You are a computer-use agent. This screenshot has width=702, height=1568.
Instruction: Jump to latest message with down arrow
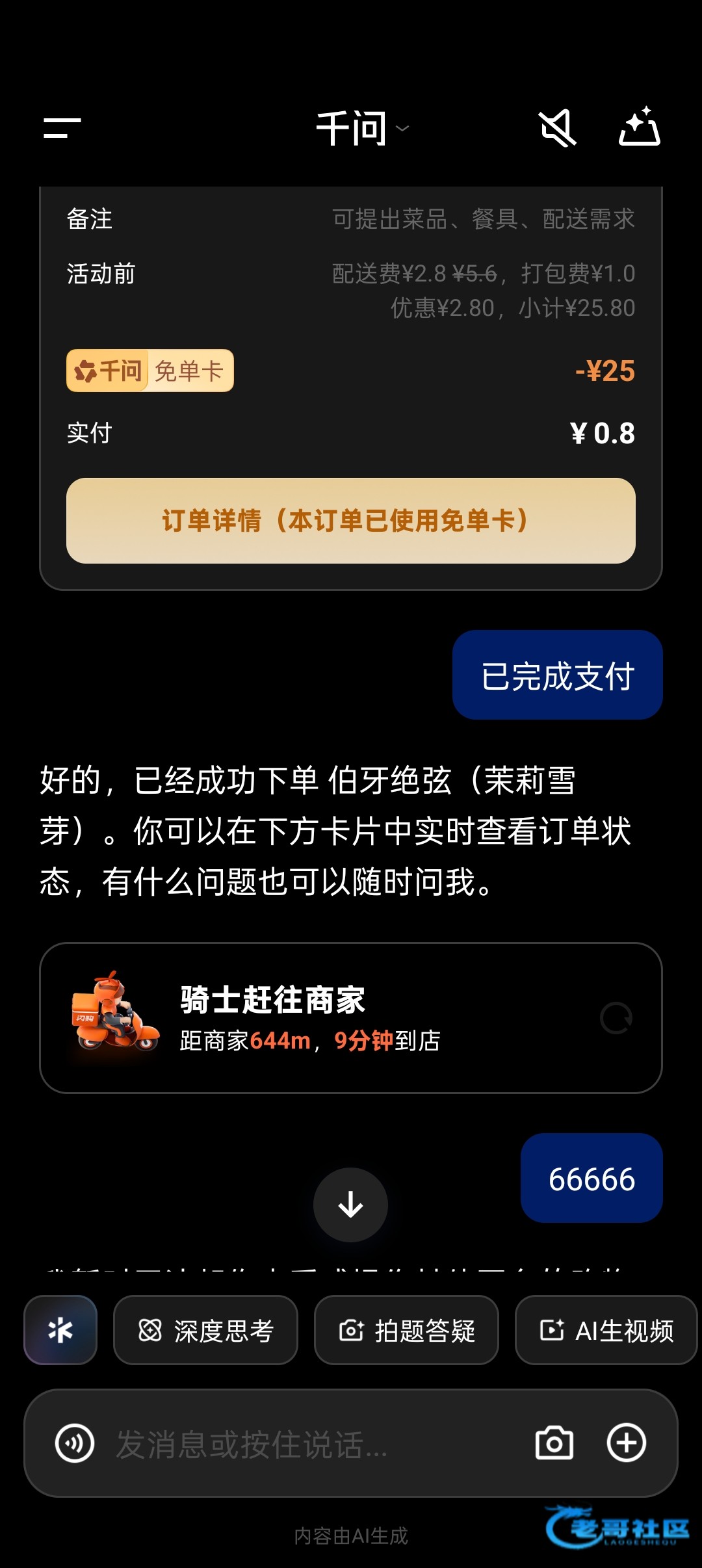click(x=351, y=1205)
